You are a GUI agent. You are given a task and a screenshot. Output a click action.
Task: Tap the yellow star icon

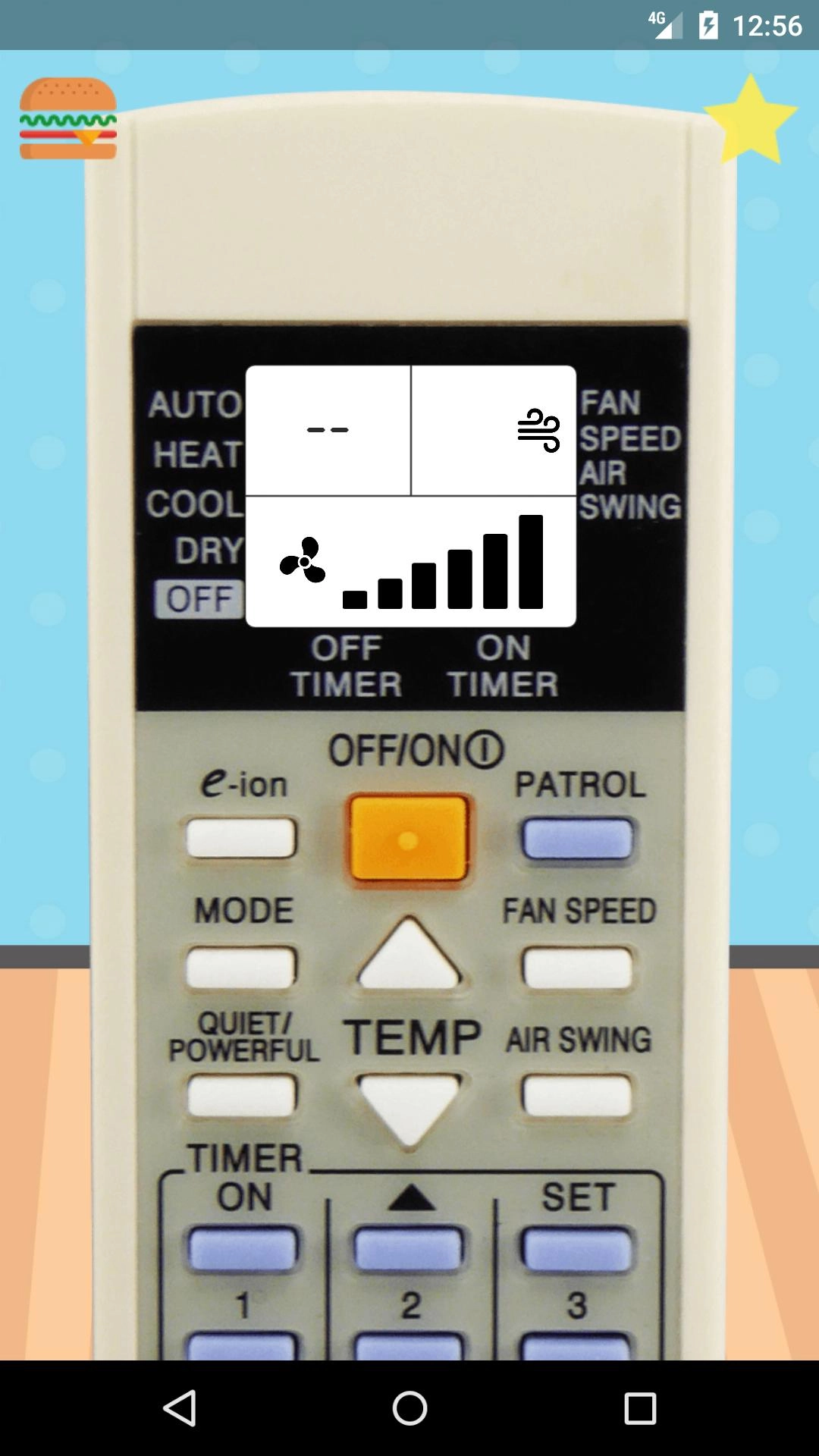[751, 120]
